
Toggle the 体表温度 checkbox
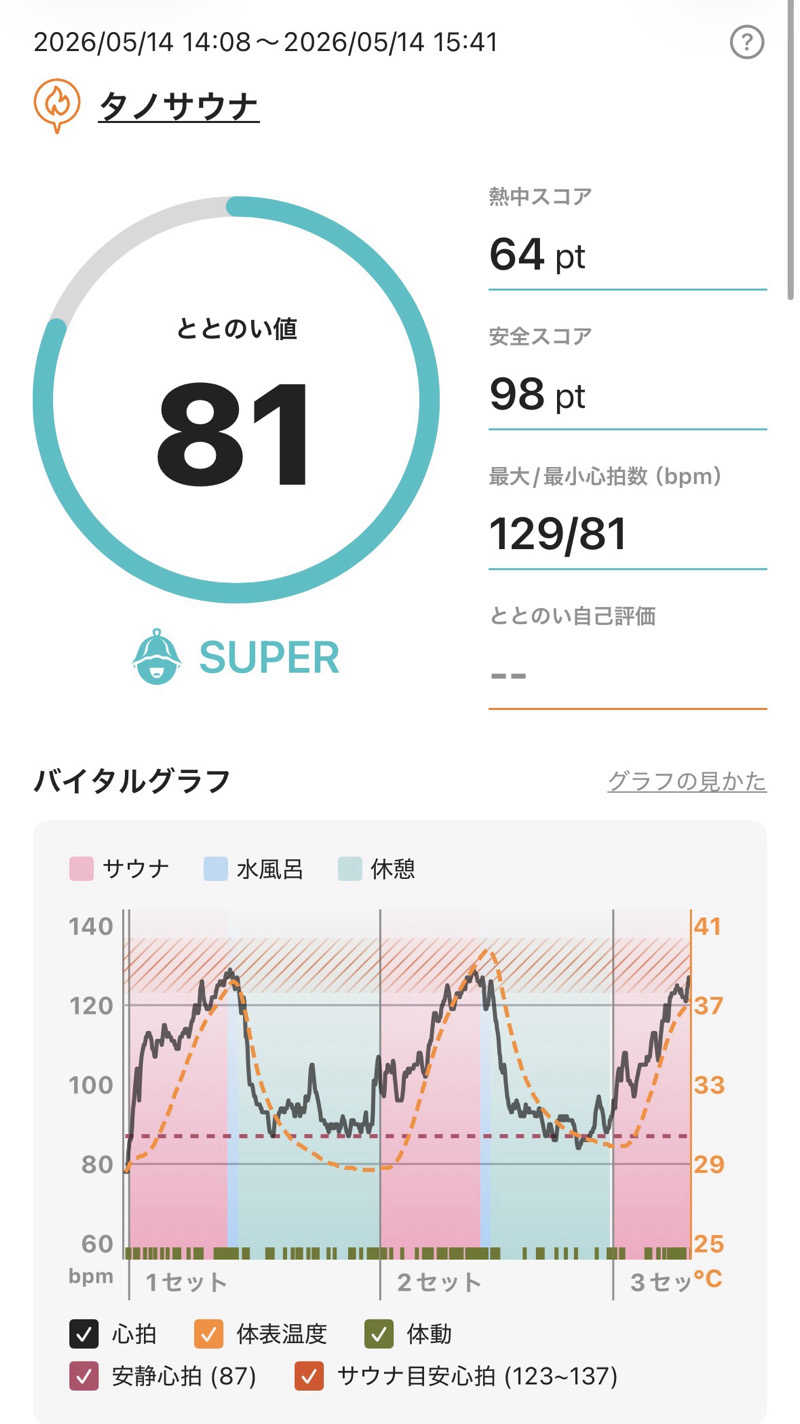209,1334
